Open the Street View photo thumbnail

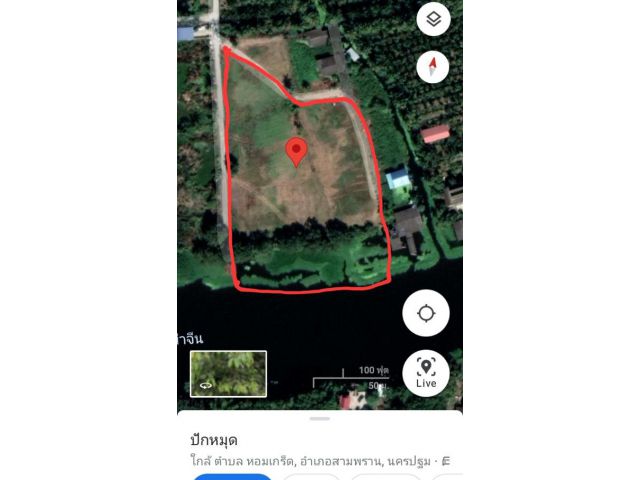228,373
